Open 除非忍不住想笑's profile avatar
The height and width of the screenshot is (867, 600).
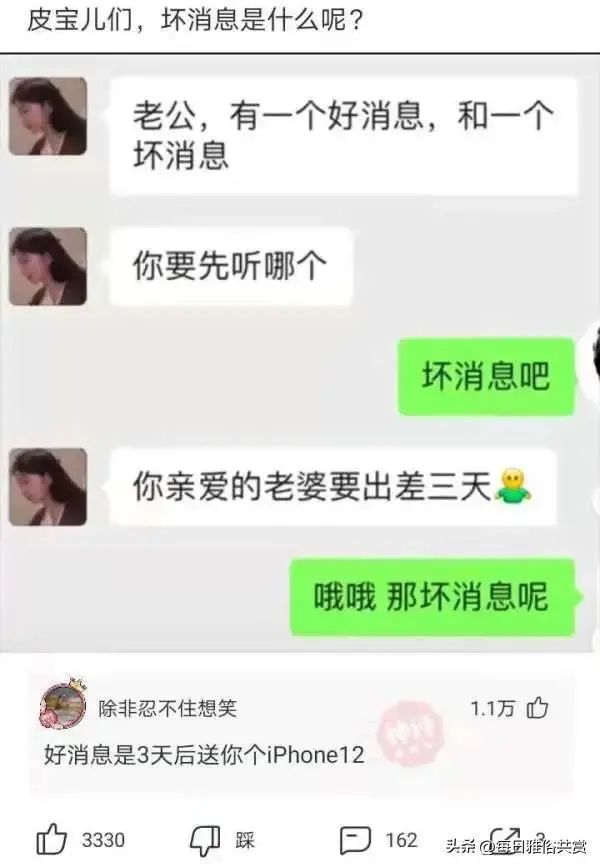[63, 706]
